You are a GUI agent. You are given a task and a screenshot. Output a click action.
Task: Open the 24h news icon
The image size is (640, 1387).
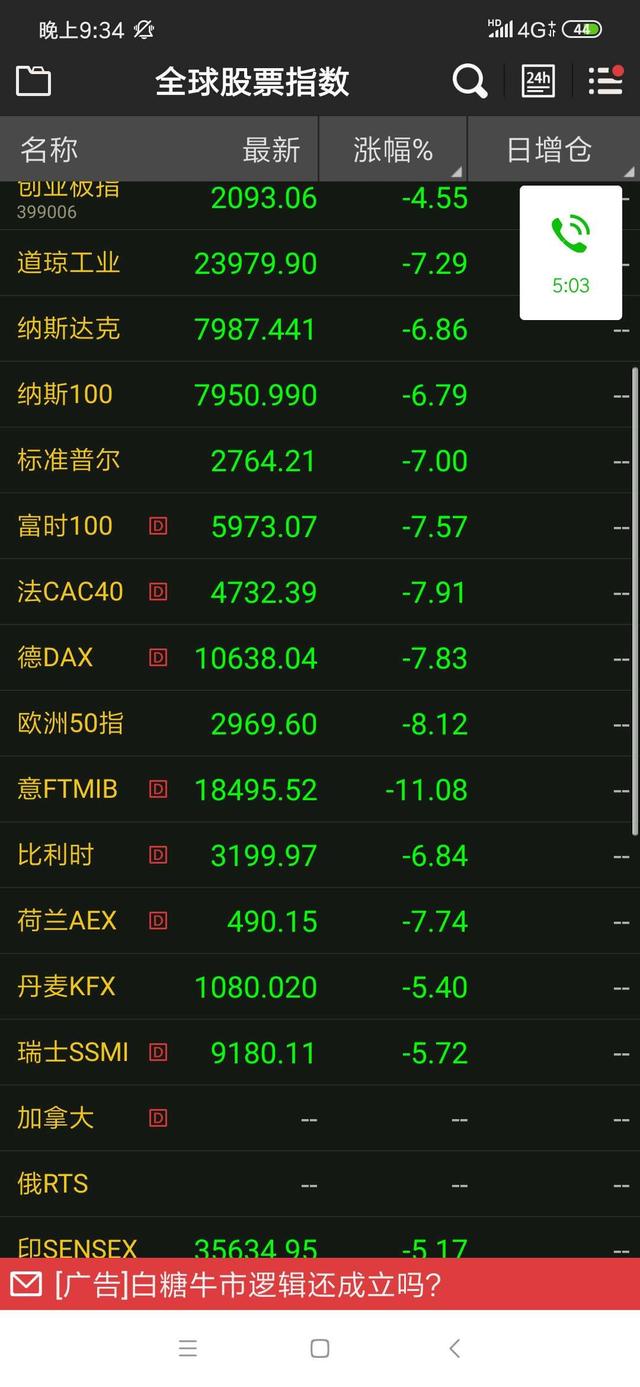tap(538, 81)
